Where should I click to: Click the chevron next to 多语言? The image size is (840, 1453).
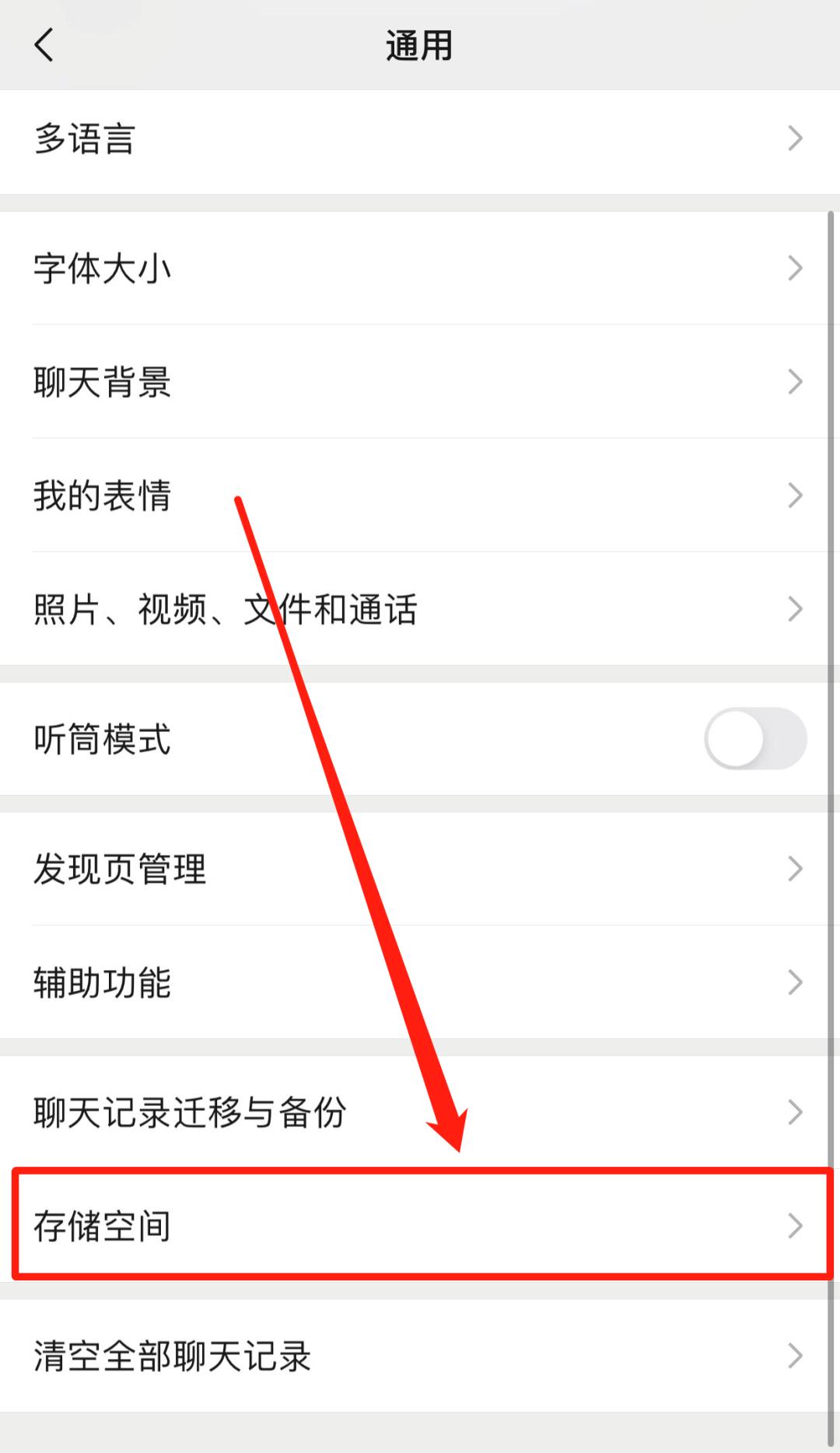(x=795, y=138)
